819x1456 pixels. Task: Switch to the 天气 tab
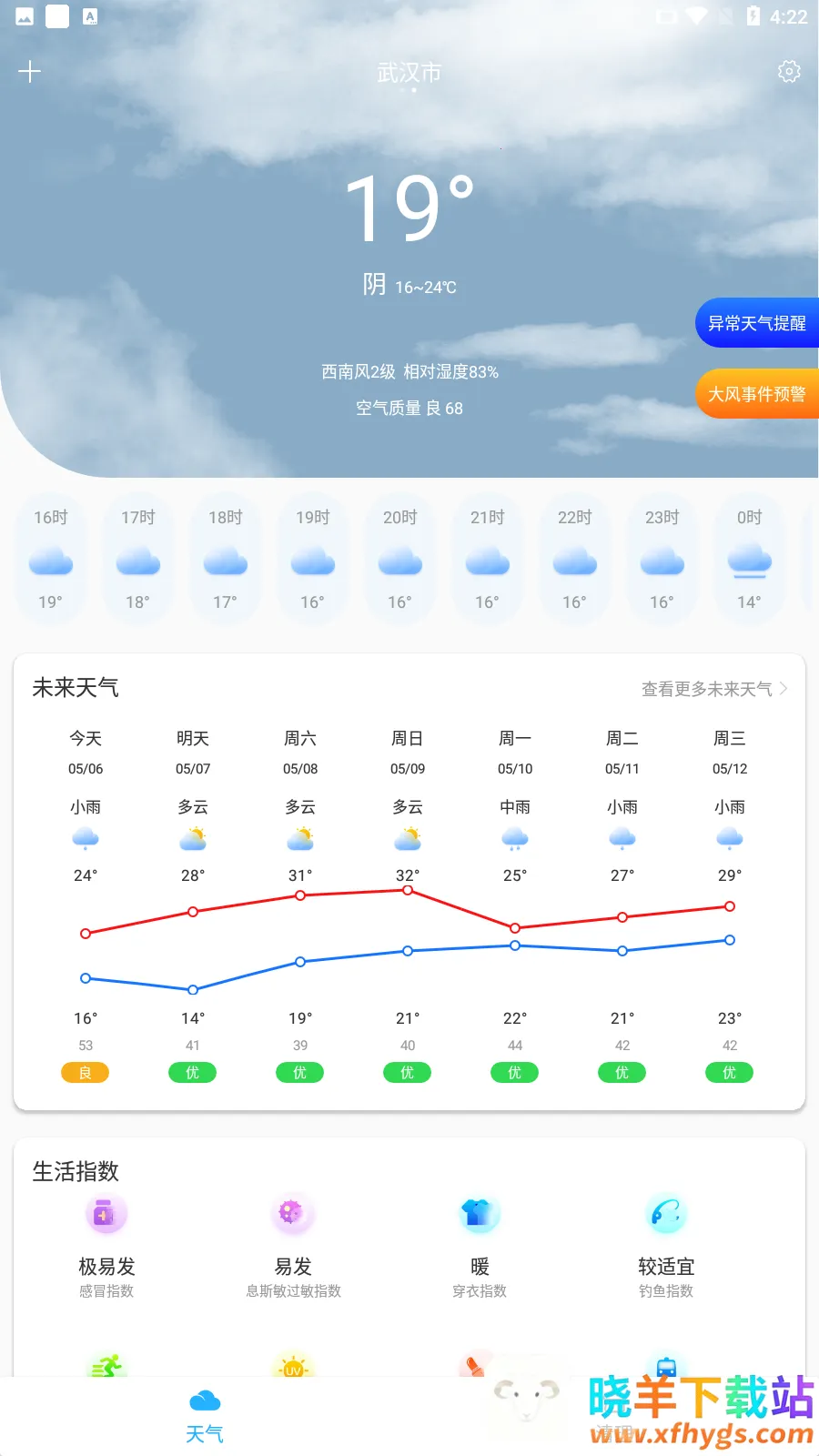coord(205,1417)
